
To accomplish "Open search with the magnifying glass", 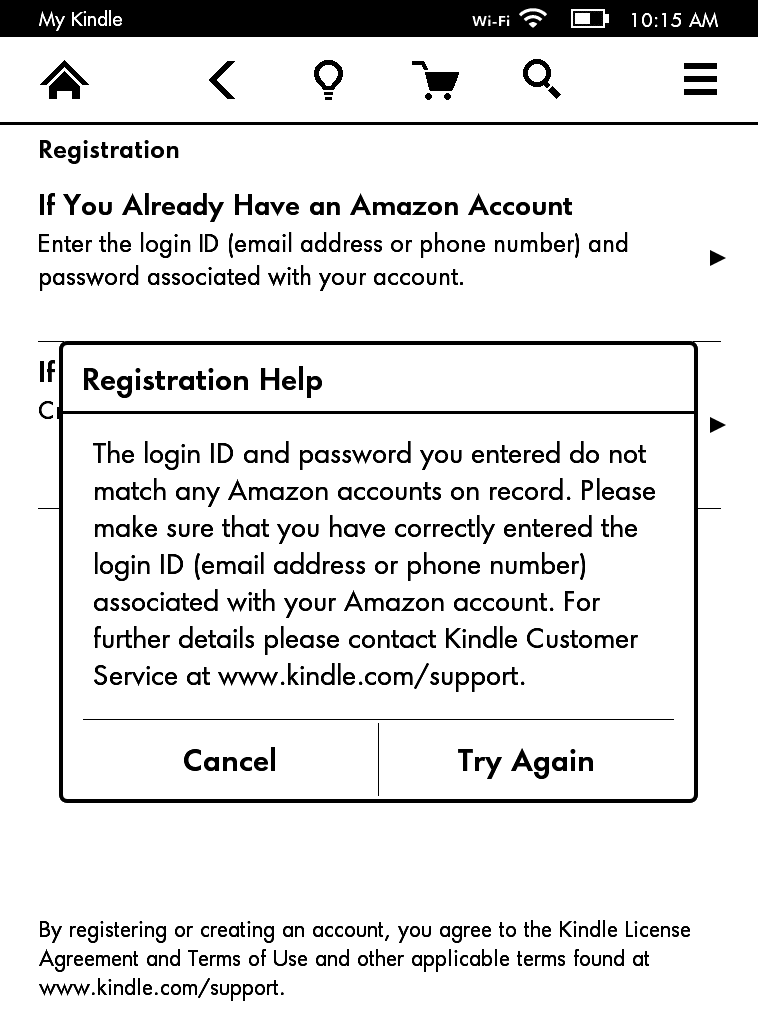I will pos(542,79).
